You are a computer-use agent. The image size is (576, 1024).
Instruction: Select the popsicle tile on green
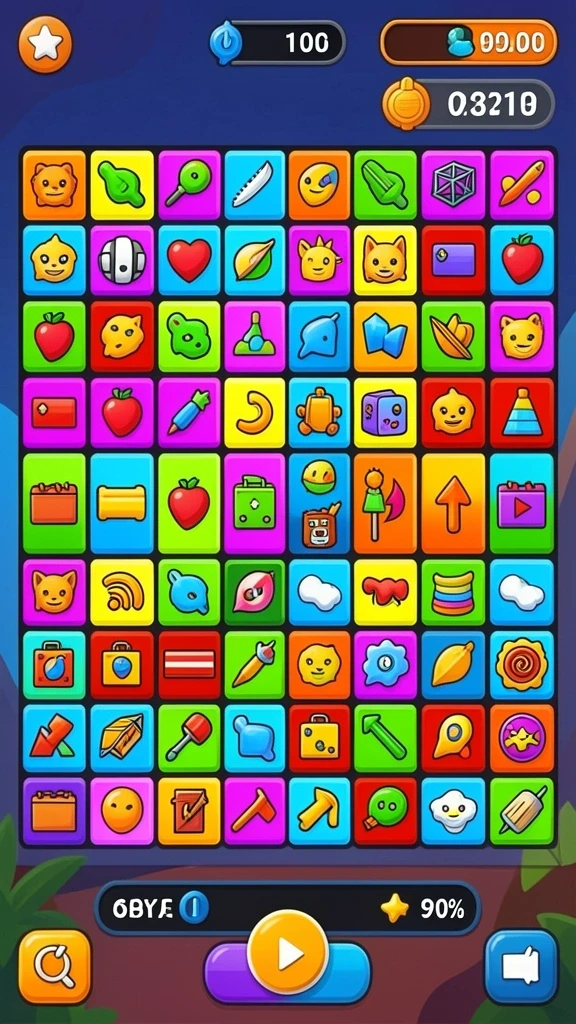[521, 812]
